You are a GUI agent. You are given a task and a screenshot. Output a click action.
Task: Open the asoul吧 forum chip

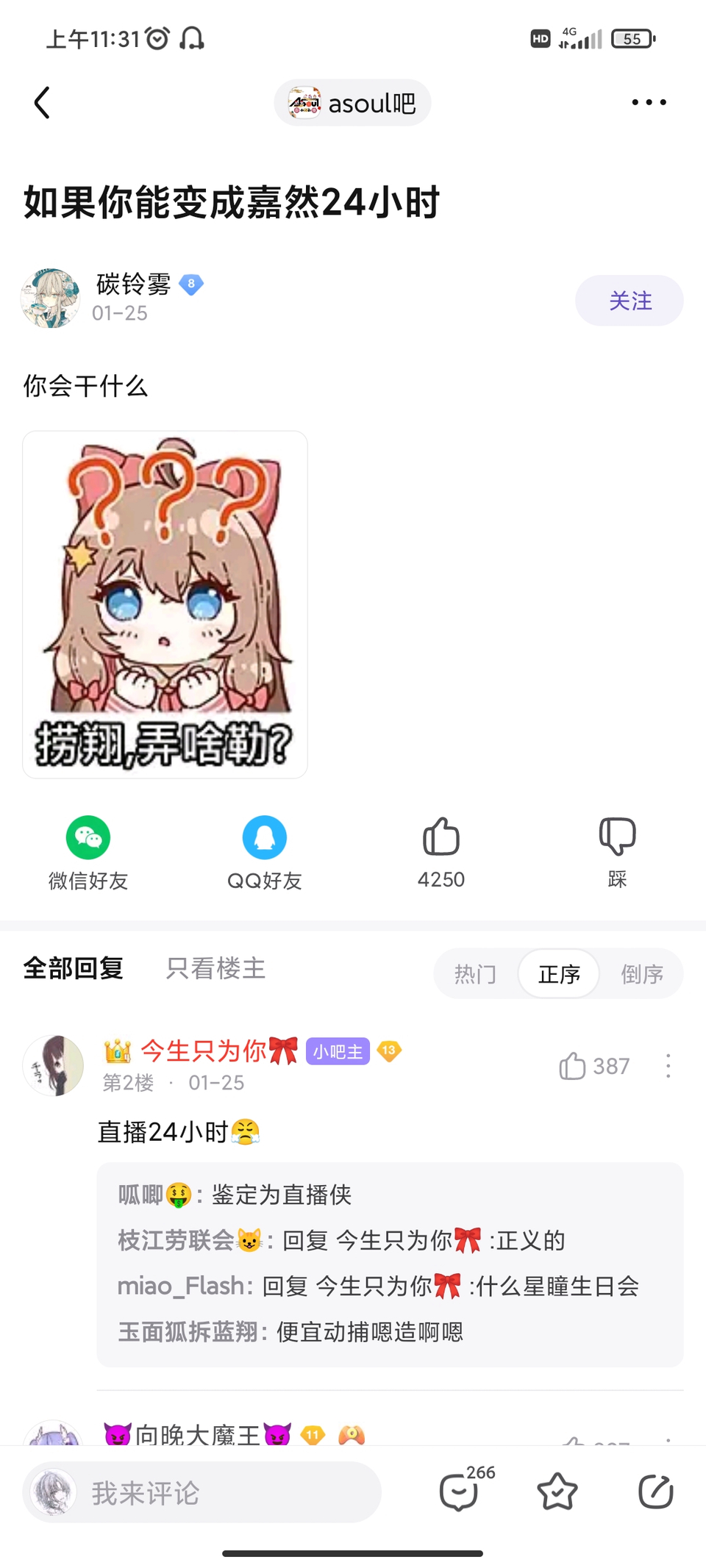(352, 103)
